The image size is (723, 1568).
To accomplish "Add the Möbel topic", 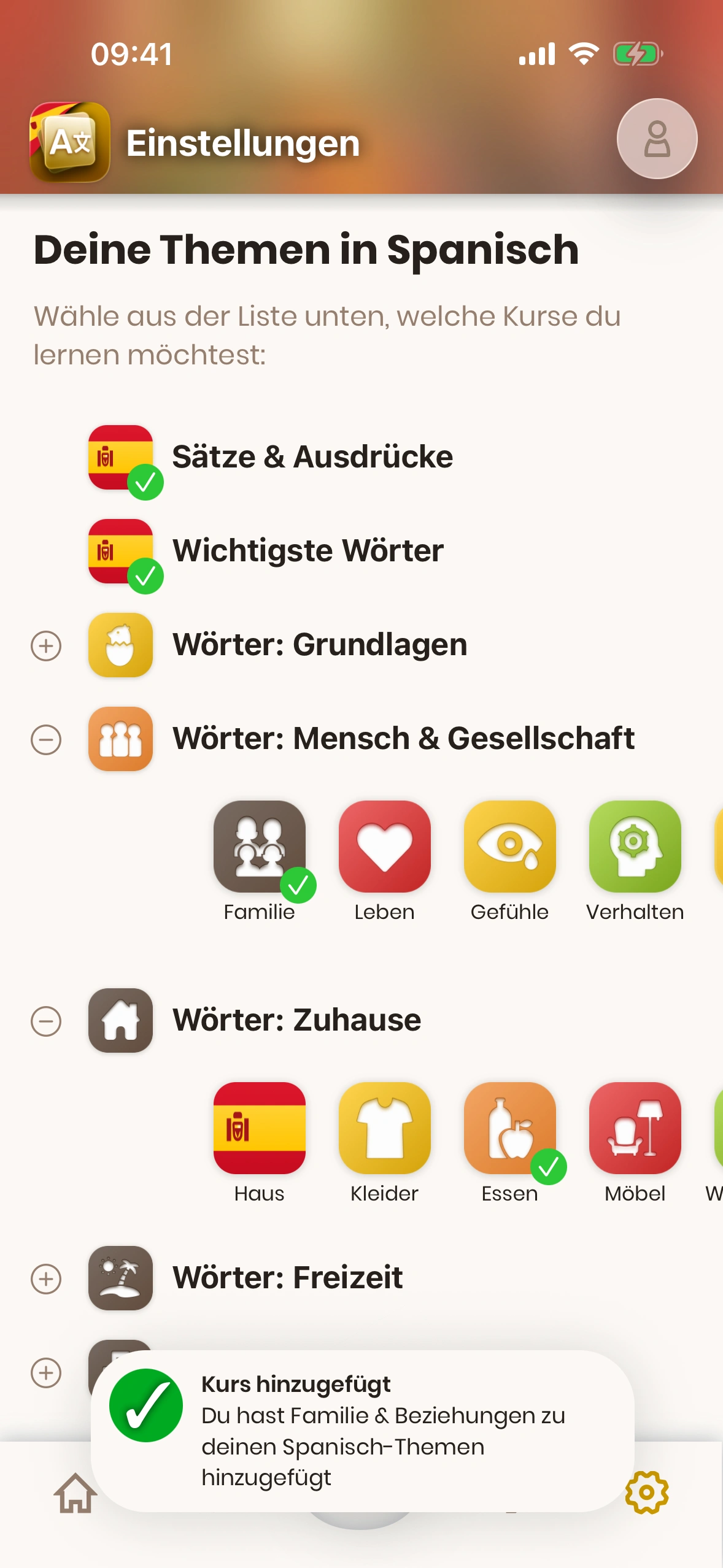I will (x=635, y=1129).
